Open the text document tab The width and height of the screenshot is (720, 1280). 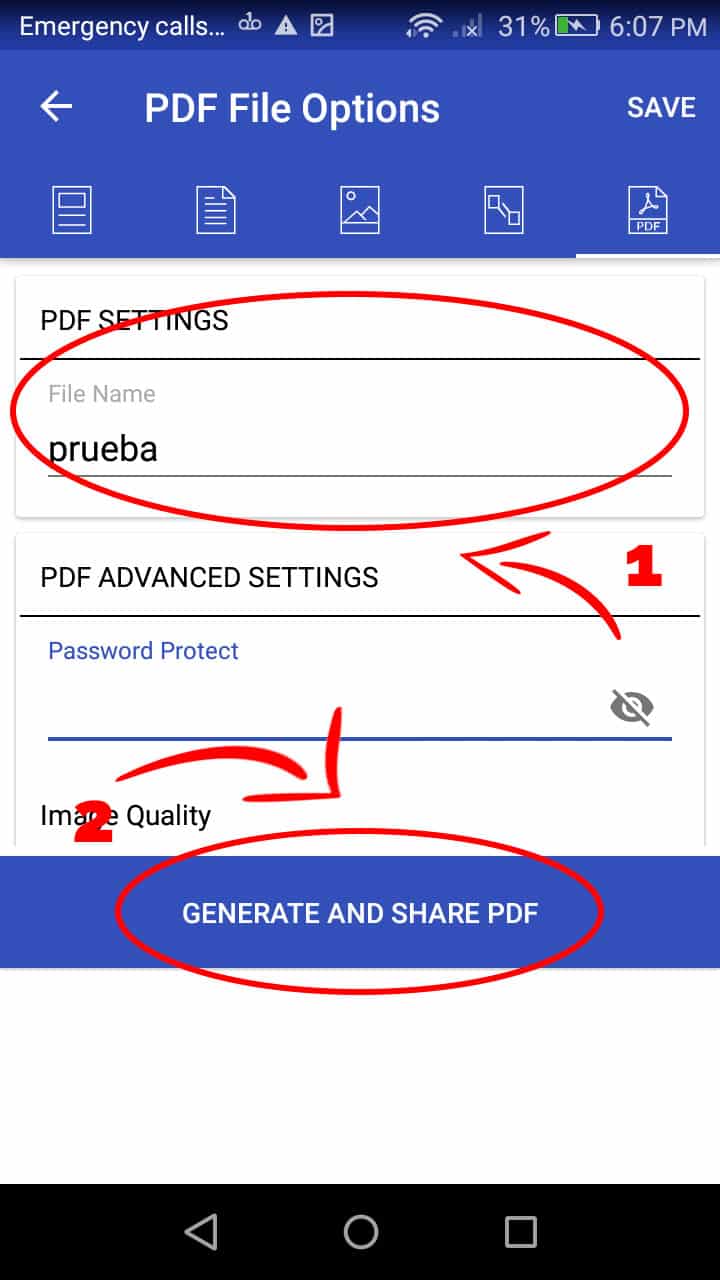[x=216, y=210]
